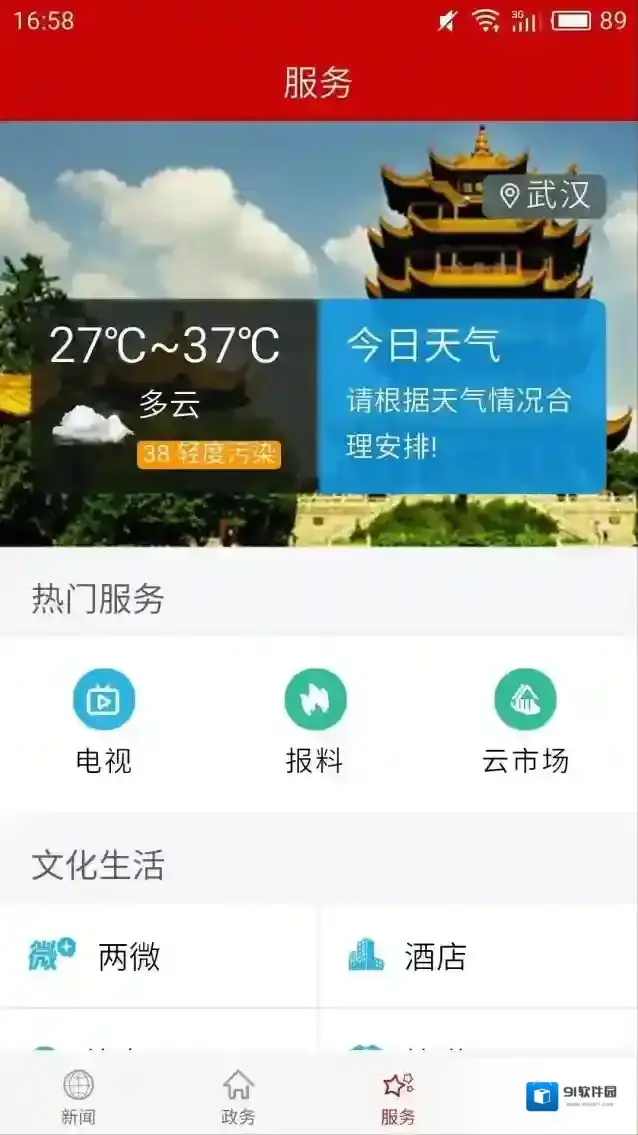This screenshot has width=638, height=1135.
Task: Change the city from 武汉
Action: point(545,196)
